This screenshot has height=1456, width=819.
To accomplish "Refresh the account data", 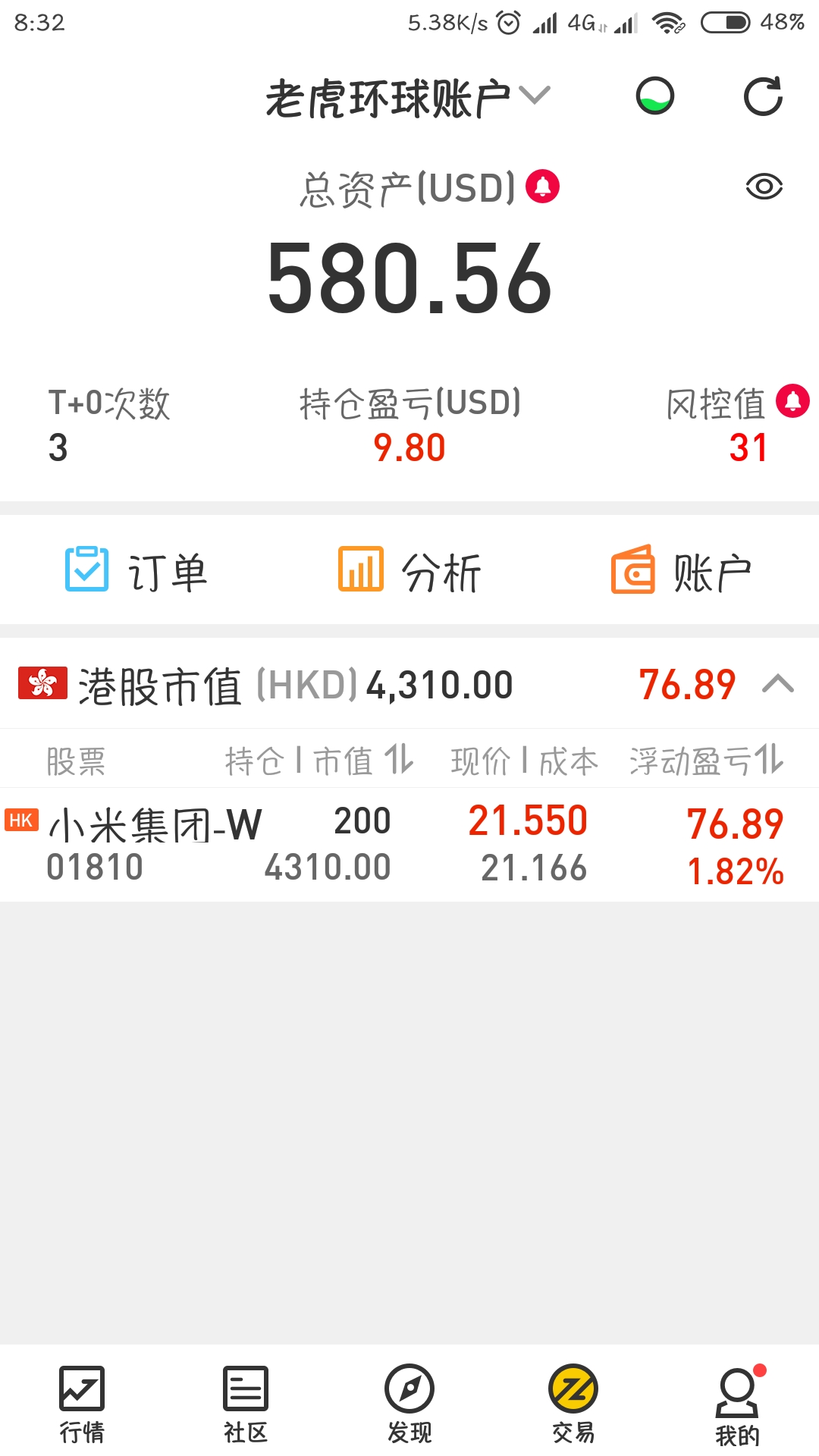I will pyautogui.click(x=763, y=96).
